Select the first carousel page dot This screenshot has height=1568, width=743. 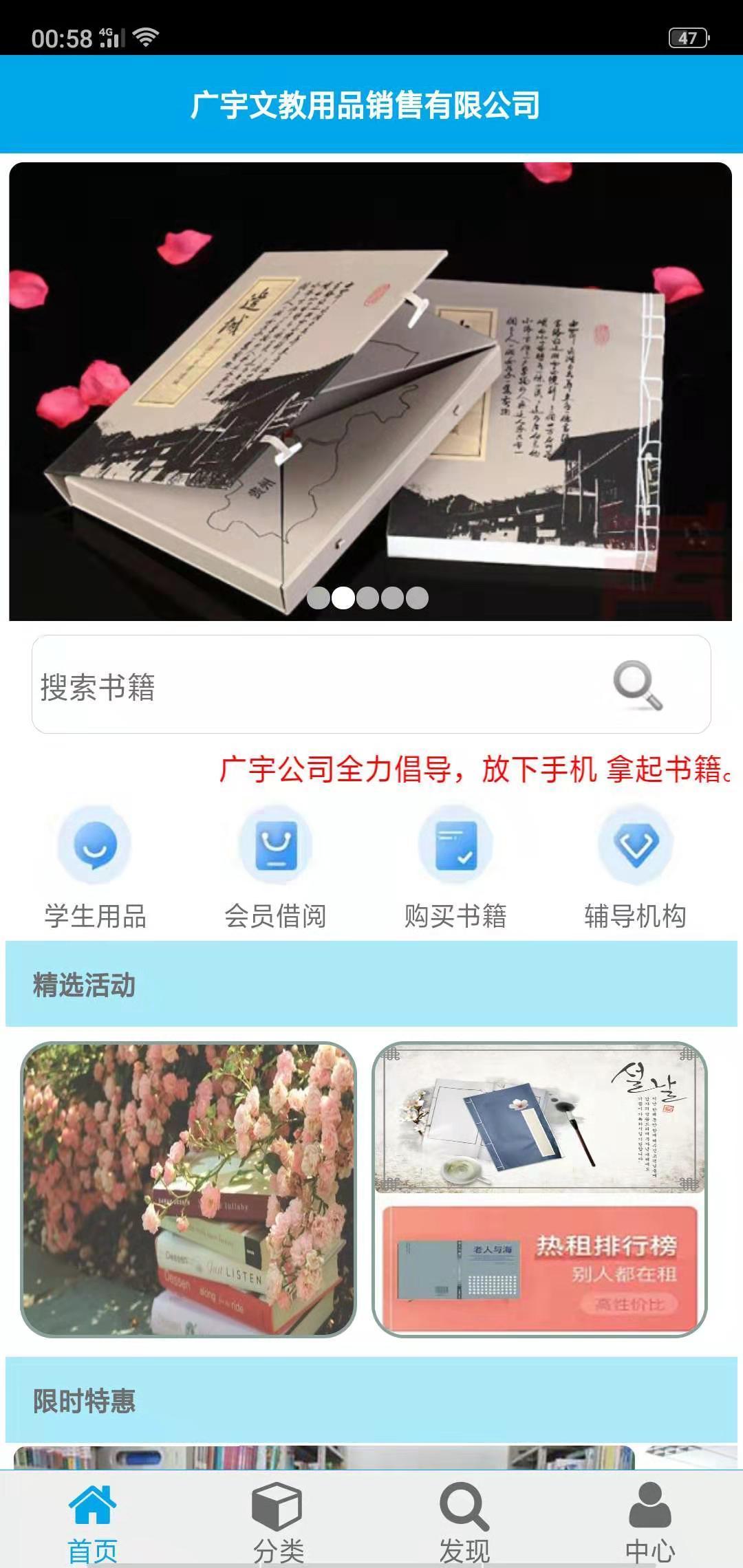click(318, 598)
